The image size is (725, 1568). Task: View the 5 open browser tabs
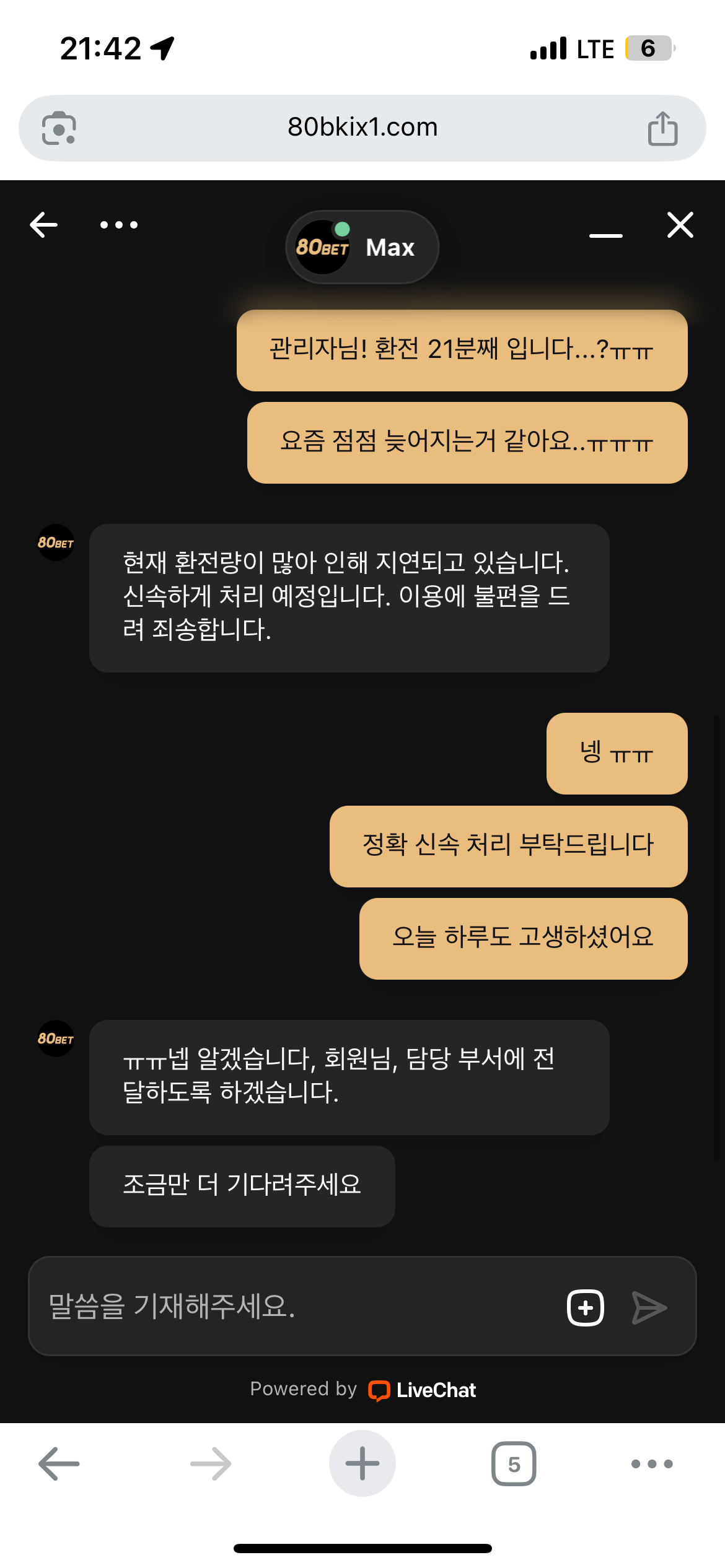[514, 1463]
